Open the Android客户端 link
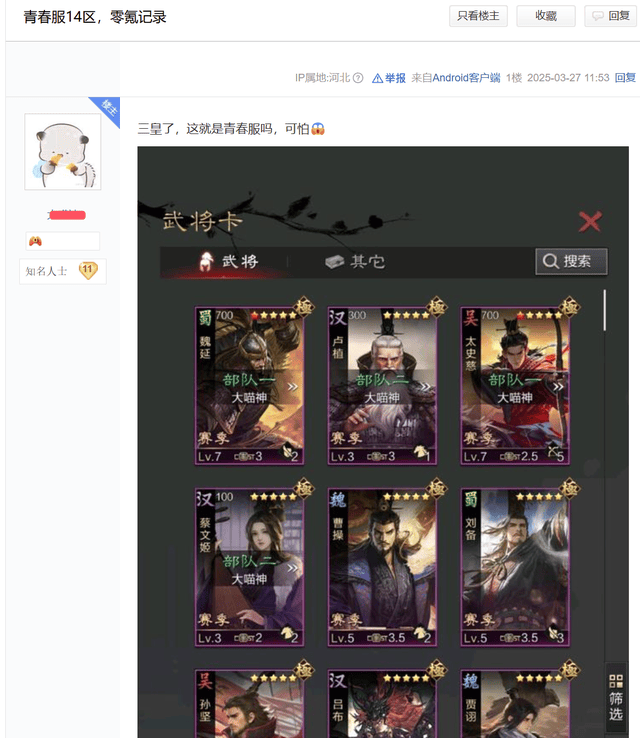Image resolution: width=640 pixels, height=738 pixels. pyautogui.click(x=465, y=78)
